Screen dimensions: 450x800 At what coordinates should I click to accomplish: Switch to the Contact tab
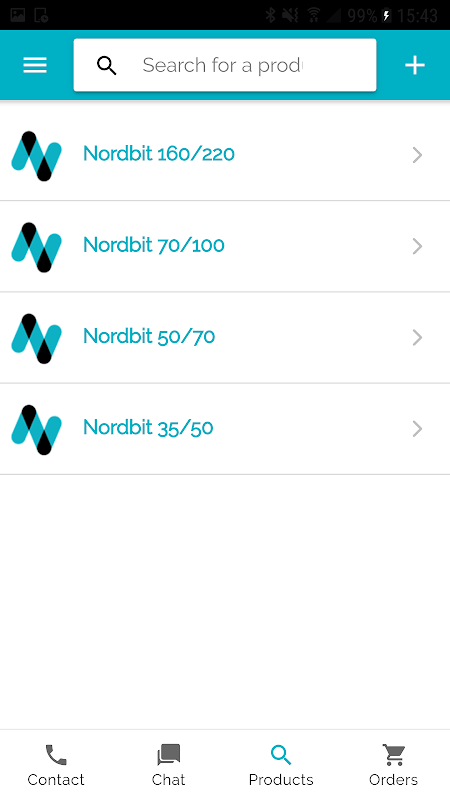[x=56, y=765]
